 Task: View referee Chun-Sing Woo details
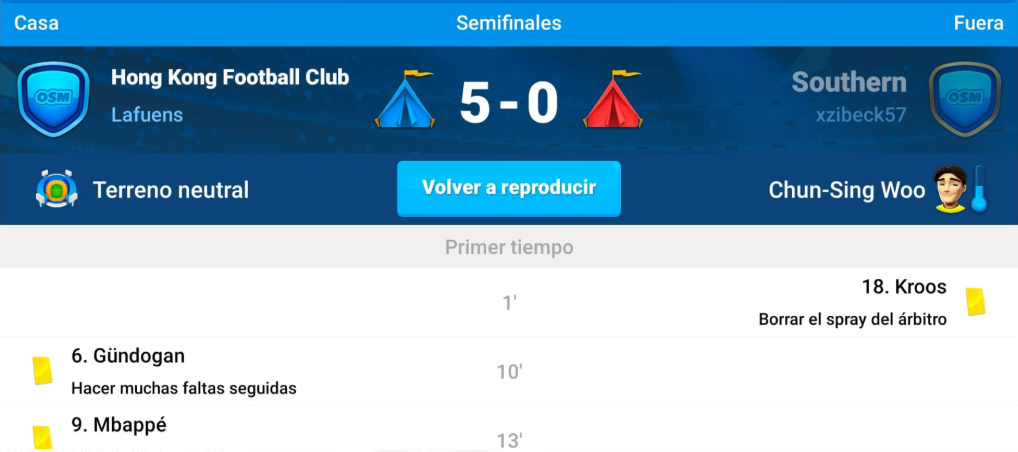click(x=846, y=190)
